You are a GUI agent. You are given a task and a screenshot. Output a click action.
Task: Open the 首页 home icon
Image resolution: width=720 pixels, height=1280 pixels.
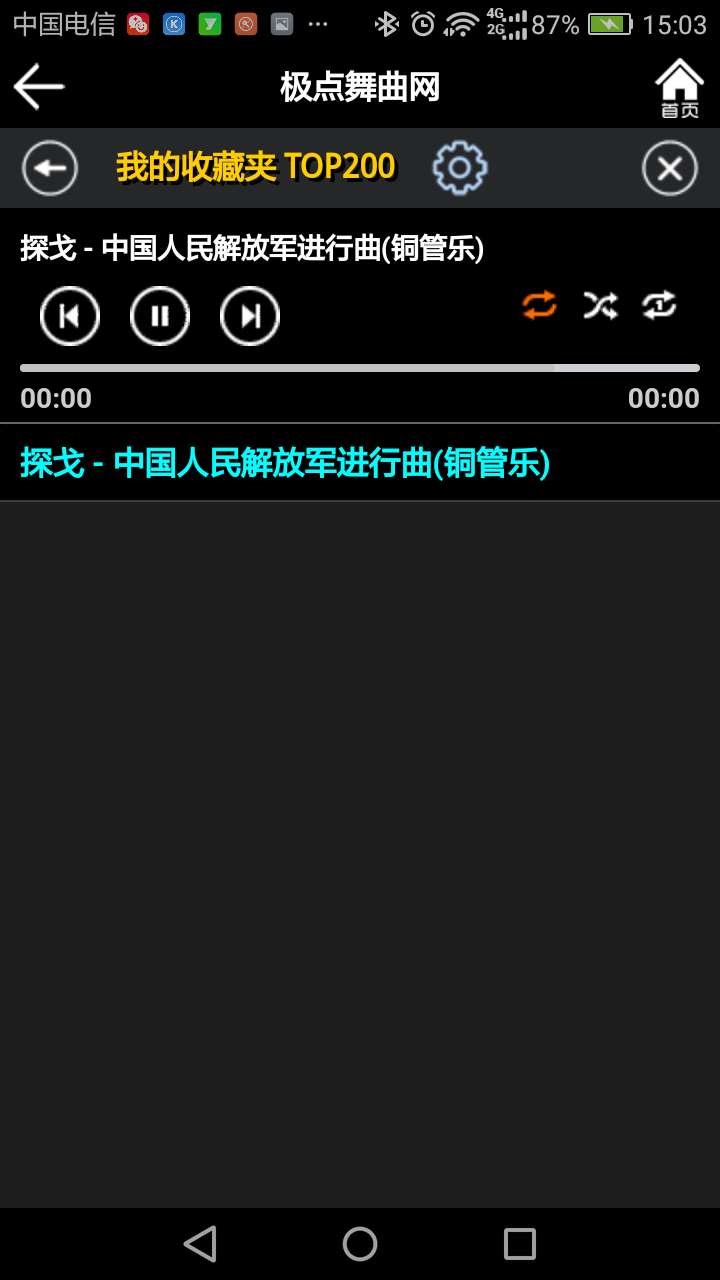(x=679, y=88)
